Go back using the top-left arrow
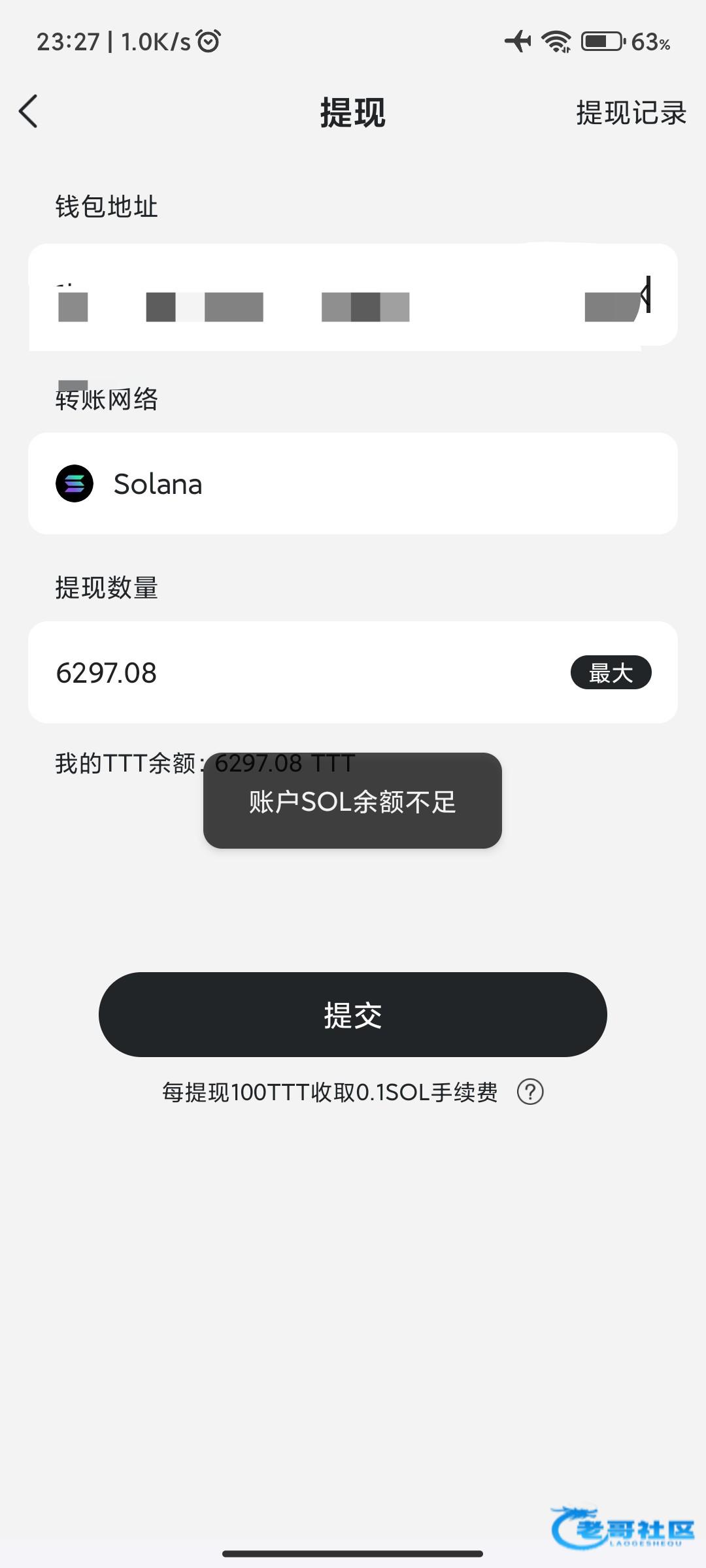The width and height of the screenshot is (706, 1568). click(x=28, y=111)
